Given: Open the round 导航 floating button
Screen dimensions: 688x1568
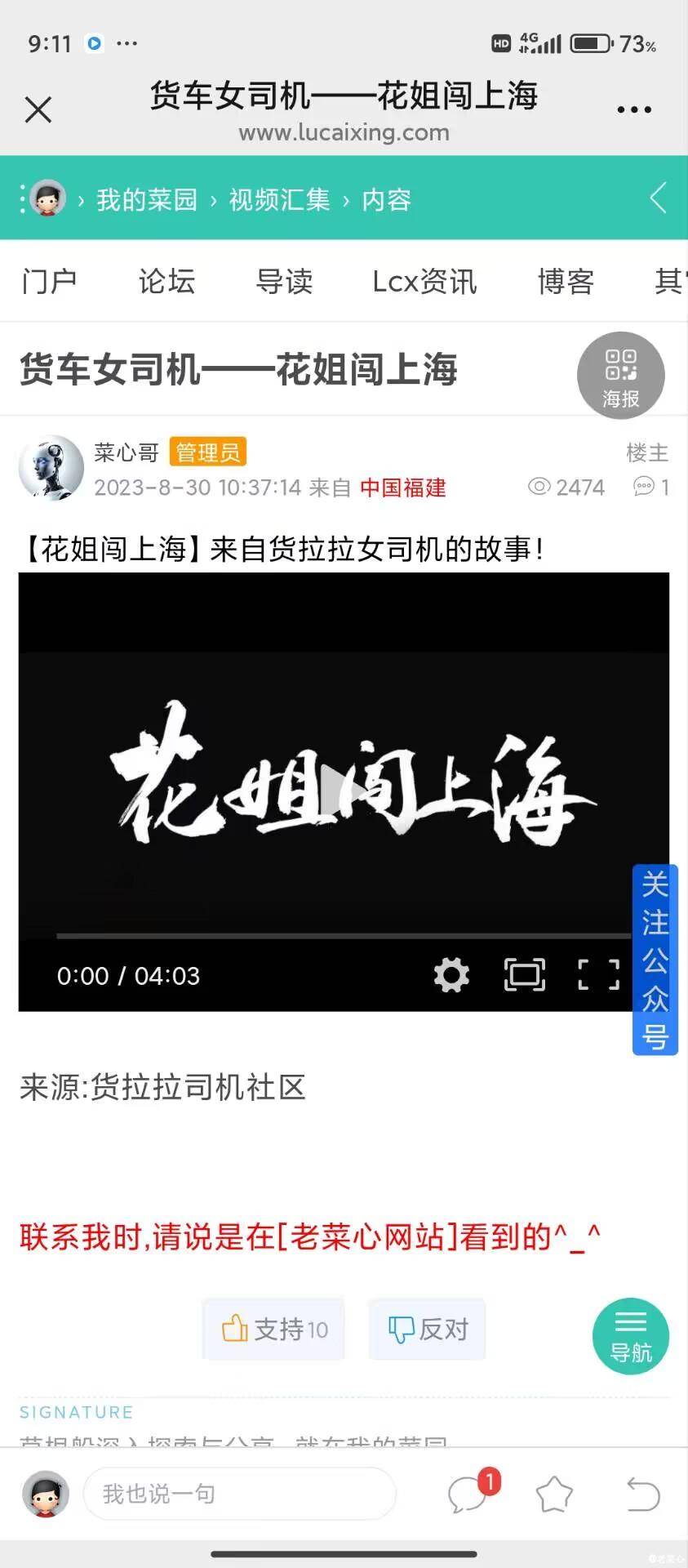Looking at the screenshot, I should [630, 1336].
